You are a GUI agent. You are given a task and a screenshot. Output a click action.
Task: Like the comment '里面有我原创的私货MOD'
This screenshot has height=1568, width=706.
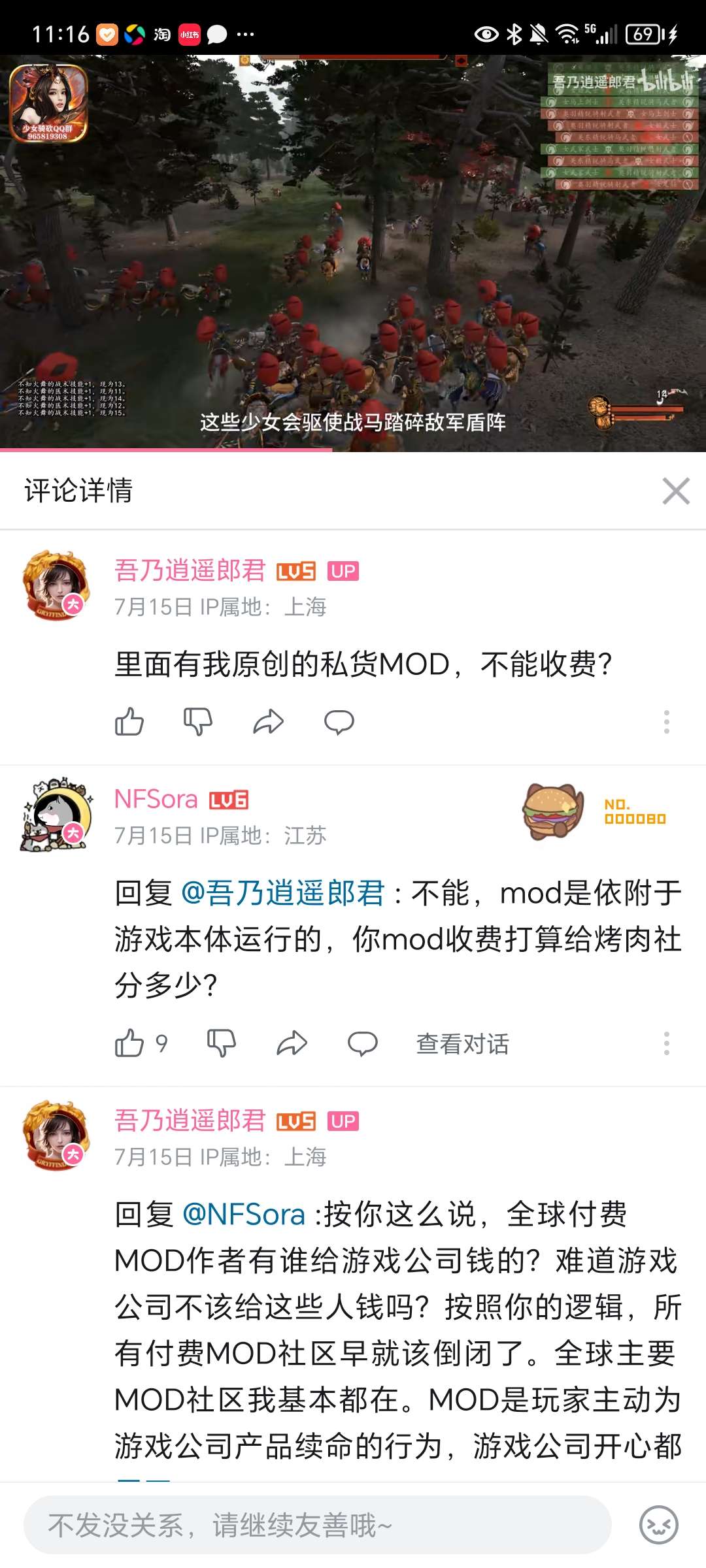[129, 722]
